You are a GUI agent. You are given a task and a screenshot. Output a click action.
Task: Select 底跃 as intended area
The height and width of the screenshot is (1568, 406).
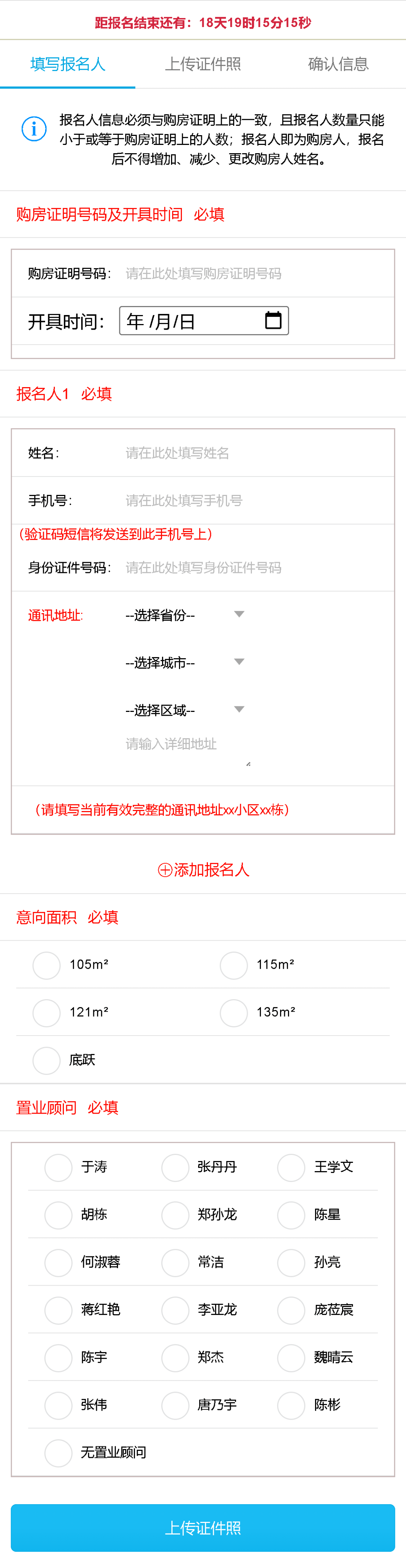click(x=47, y=1060)
